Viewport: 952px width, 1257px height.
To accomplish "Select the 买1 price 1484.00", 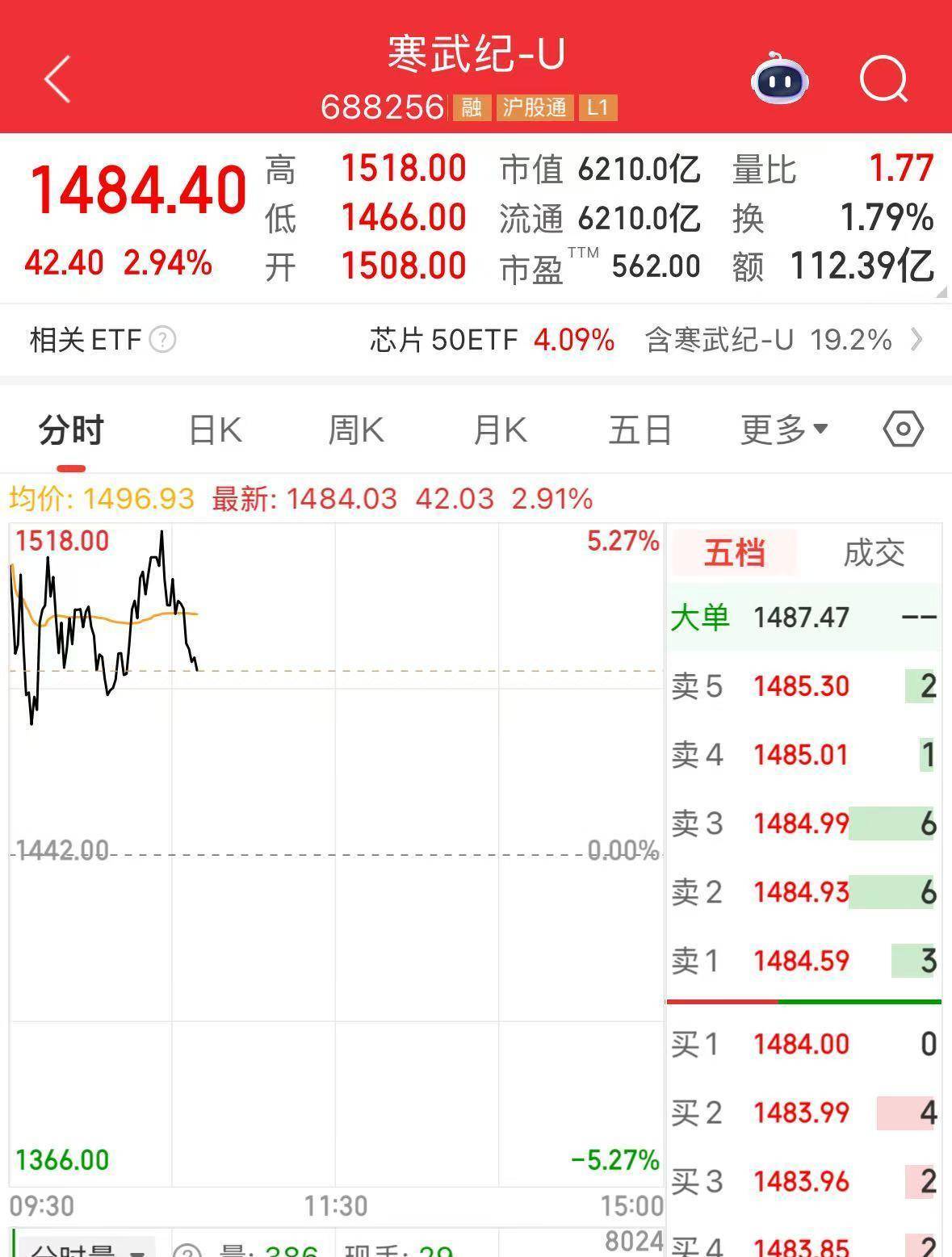I will 801,1043.
